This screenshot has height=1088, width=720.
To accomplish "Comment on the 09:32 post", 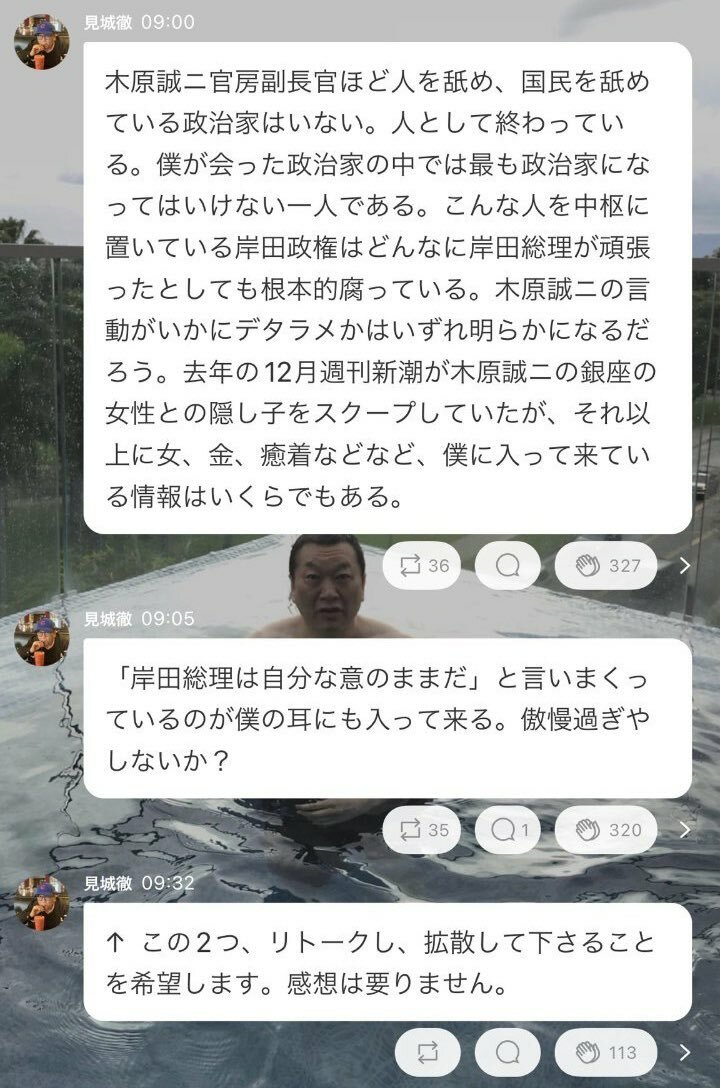I will point(507,1052).
